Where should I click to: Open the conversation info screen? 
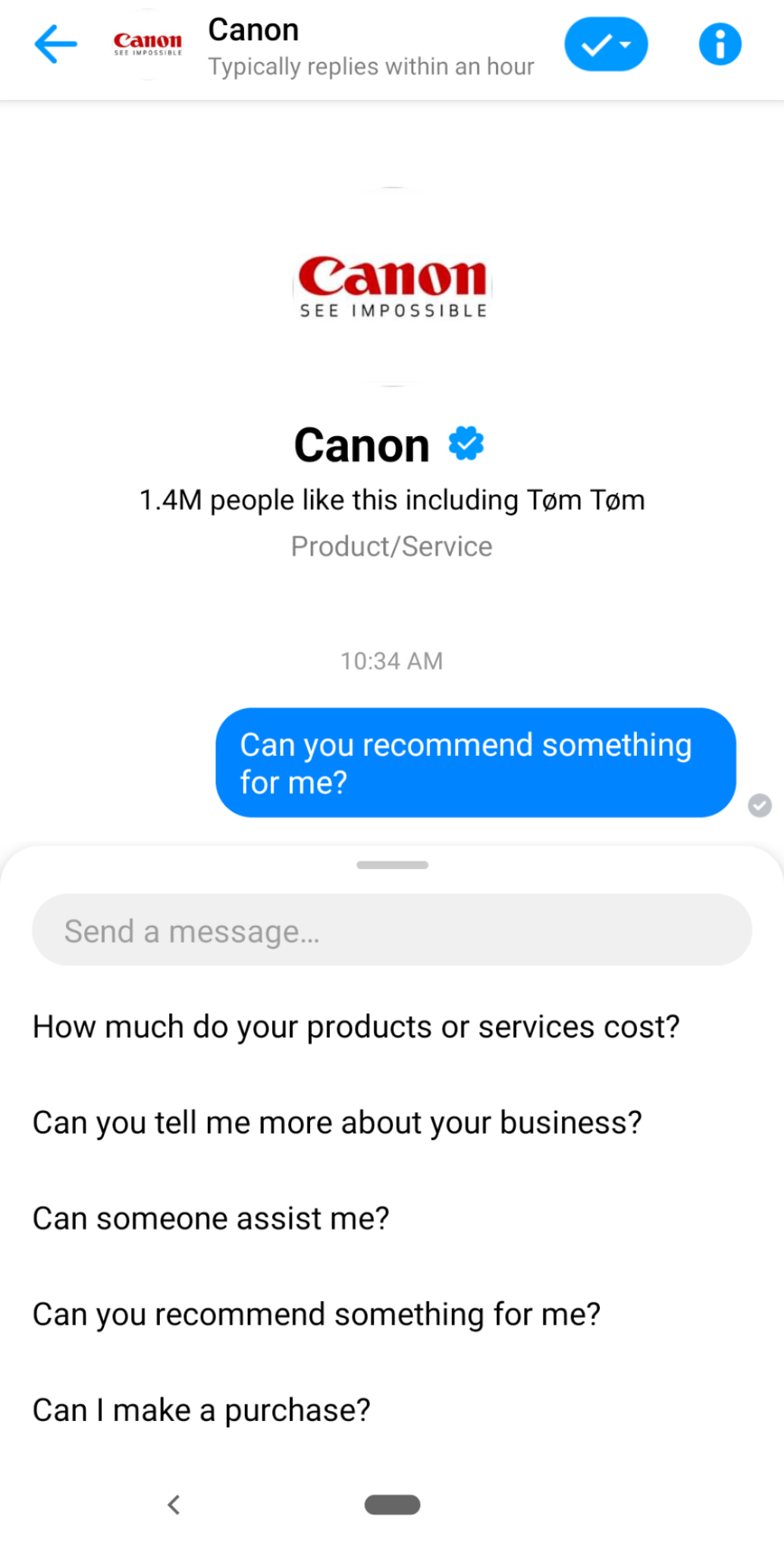(719, 44)
